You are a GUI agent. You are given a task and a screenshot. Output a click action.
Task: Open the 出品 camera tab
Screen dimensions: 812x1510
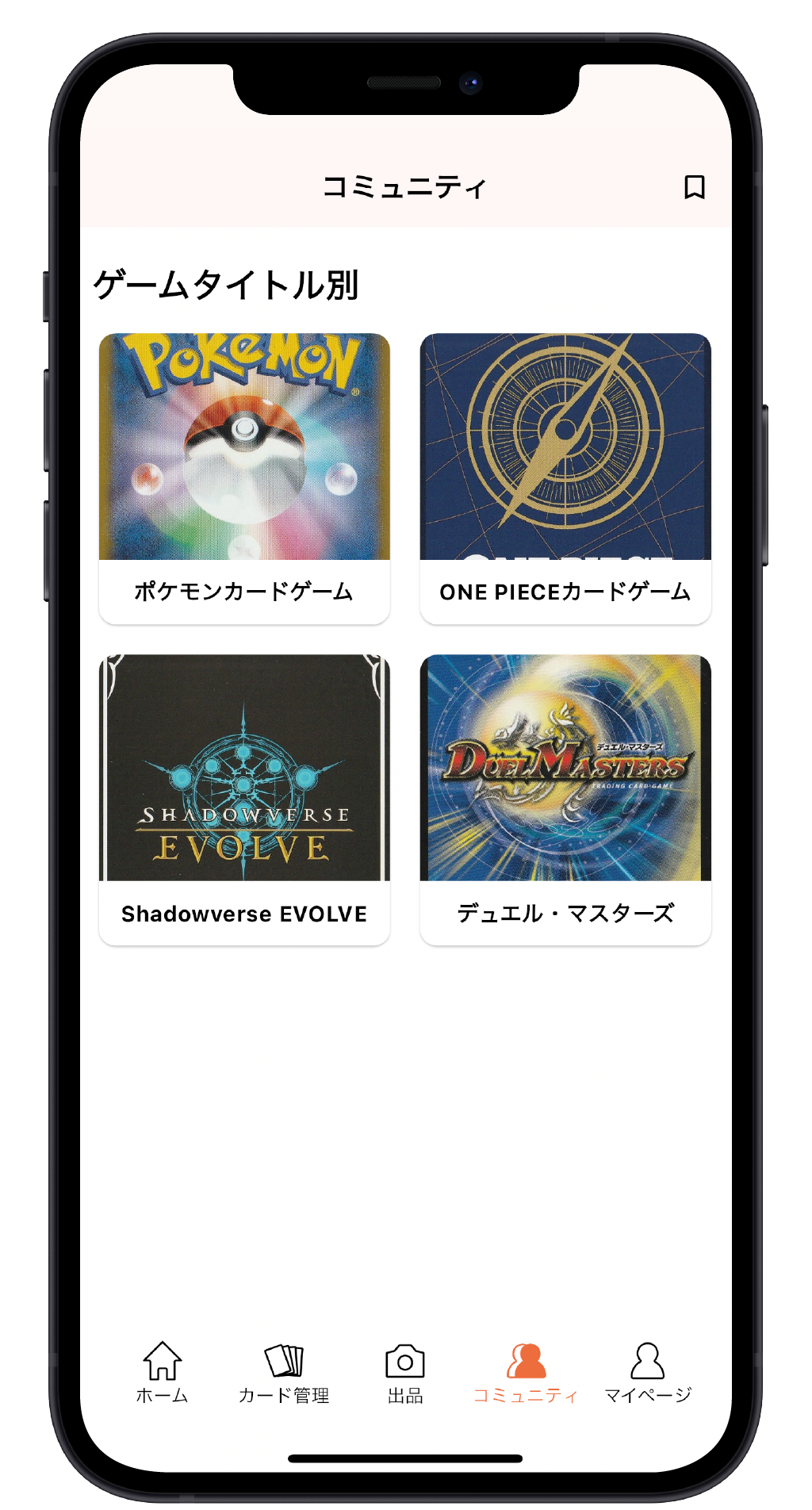tap(405, 1372)
